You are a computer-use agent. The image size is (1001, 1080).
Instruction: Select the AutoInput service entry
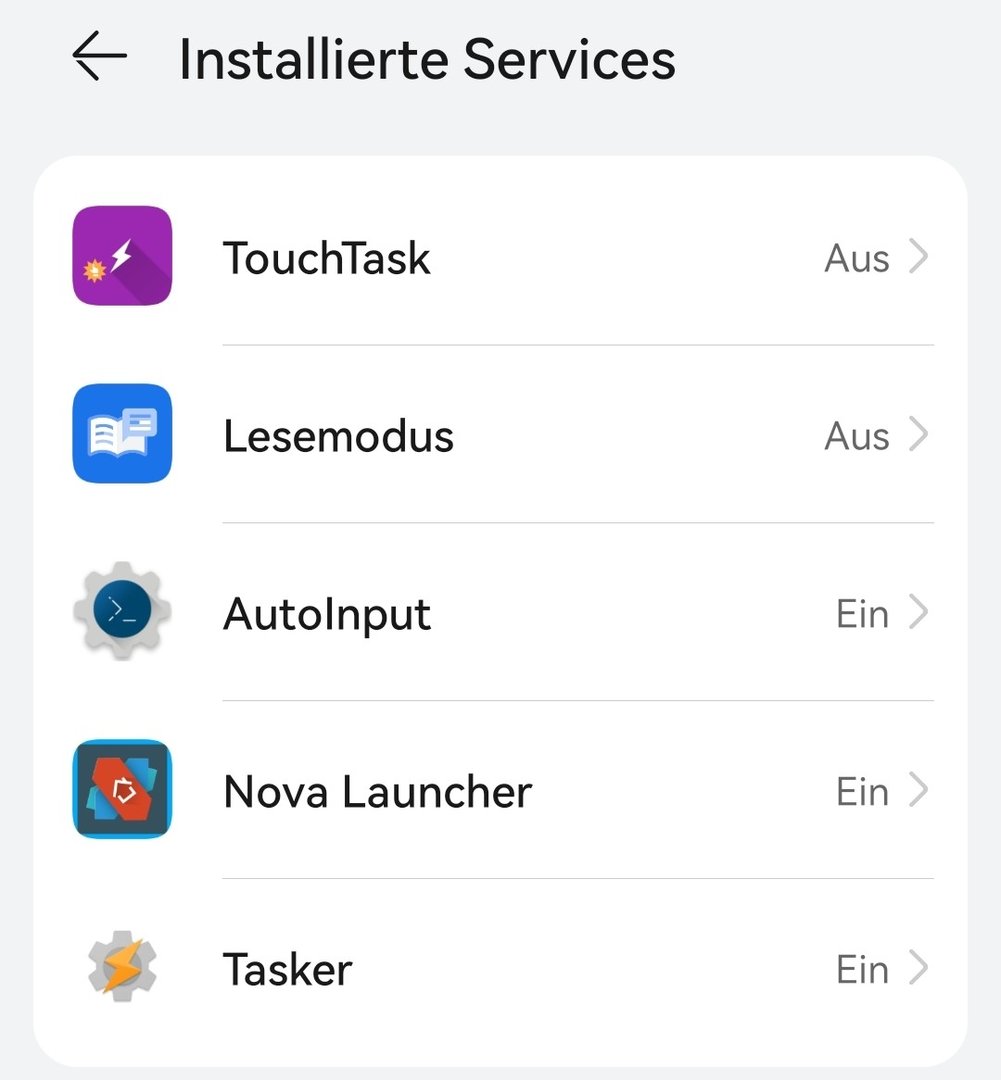click(500, 614)
